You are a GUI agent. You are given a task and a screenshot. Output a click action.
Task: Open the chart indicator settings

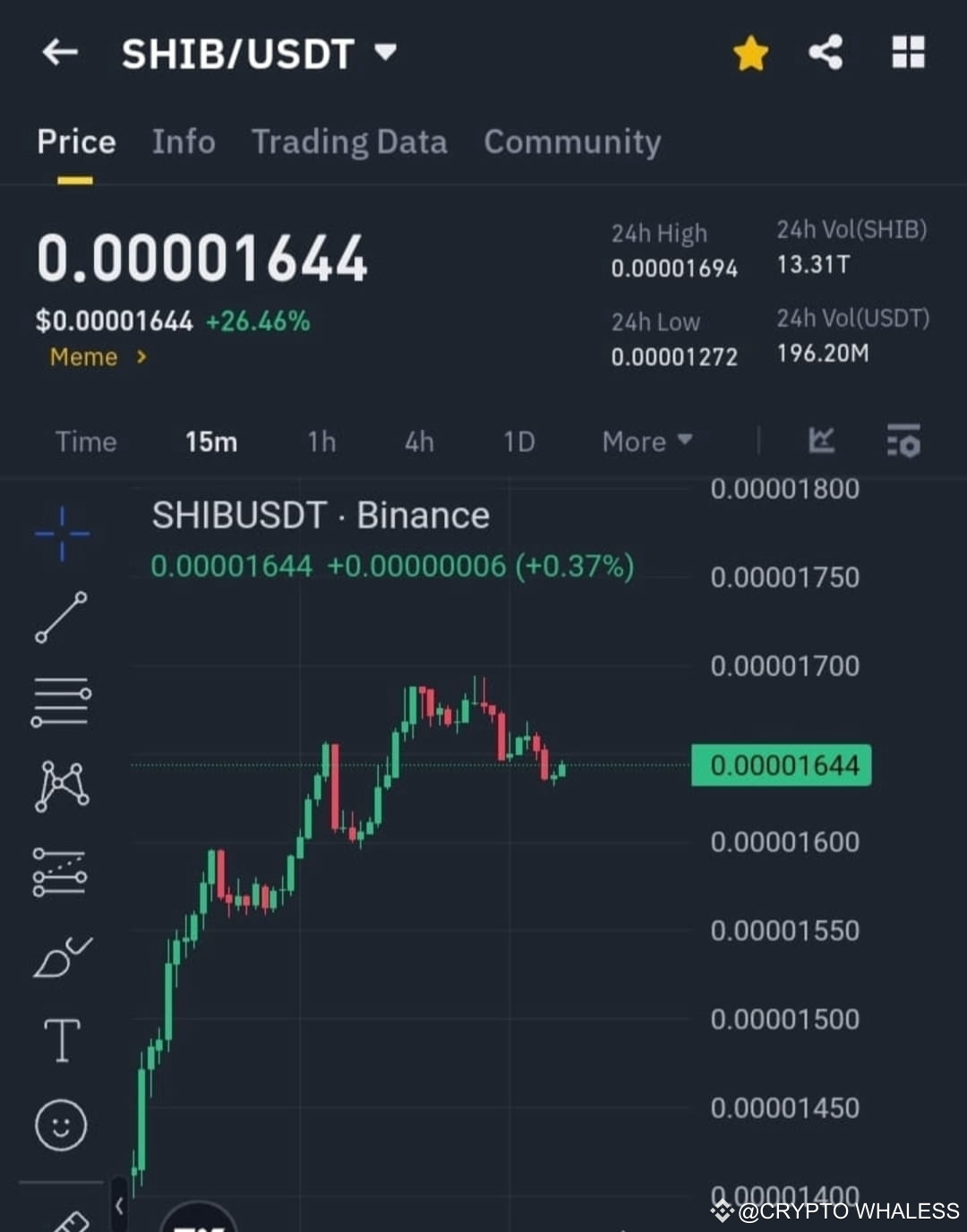[903, 441]
